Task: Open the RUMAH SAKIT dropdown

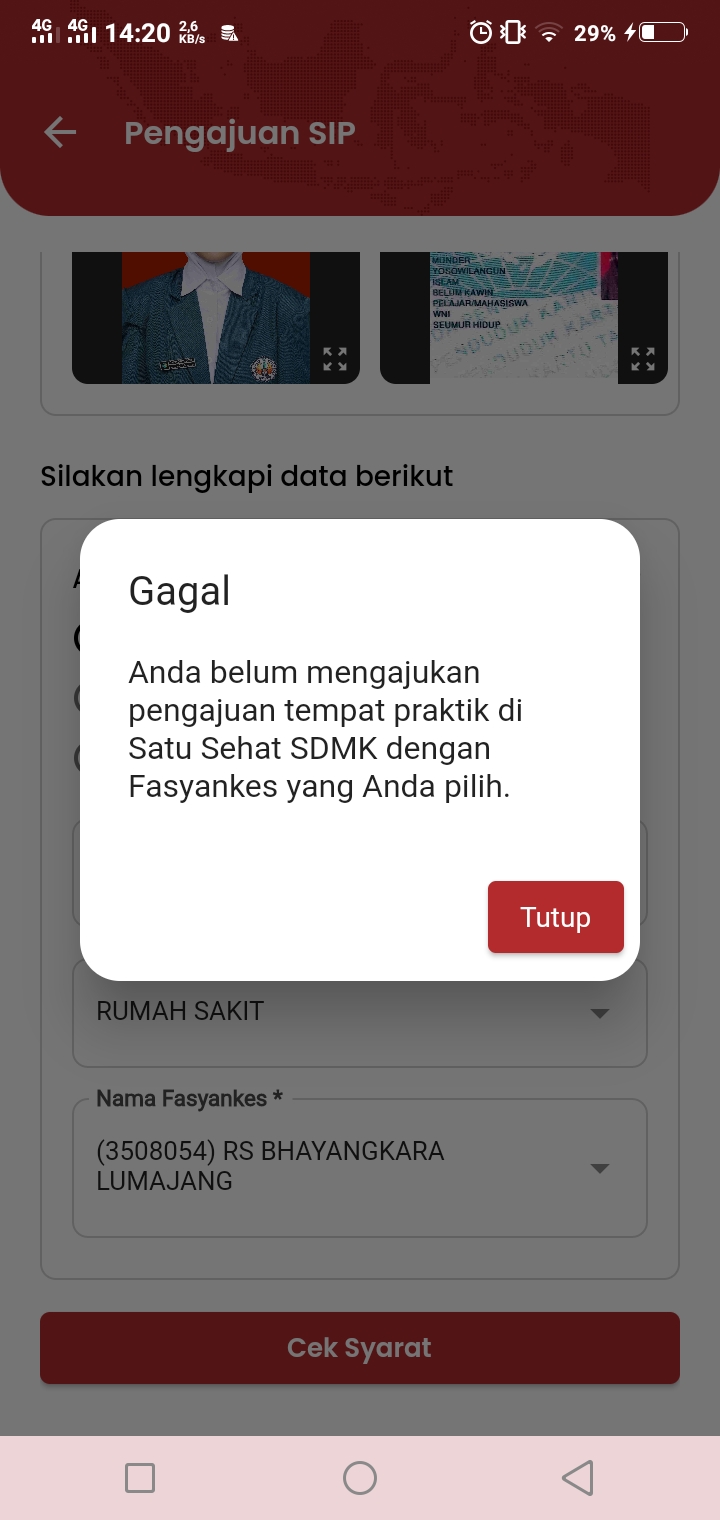Action: coord(360,1012)
